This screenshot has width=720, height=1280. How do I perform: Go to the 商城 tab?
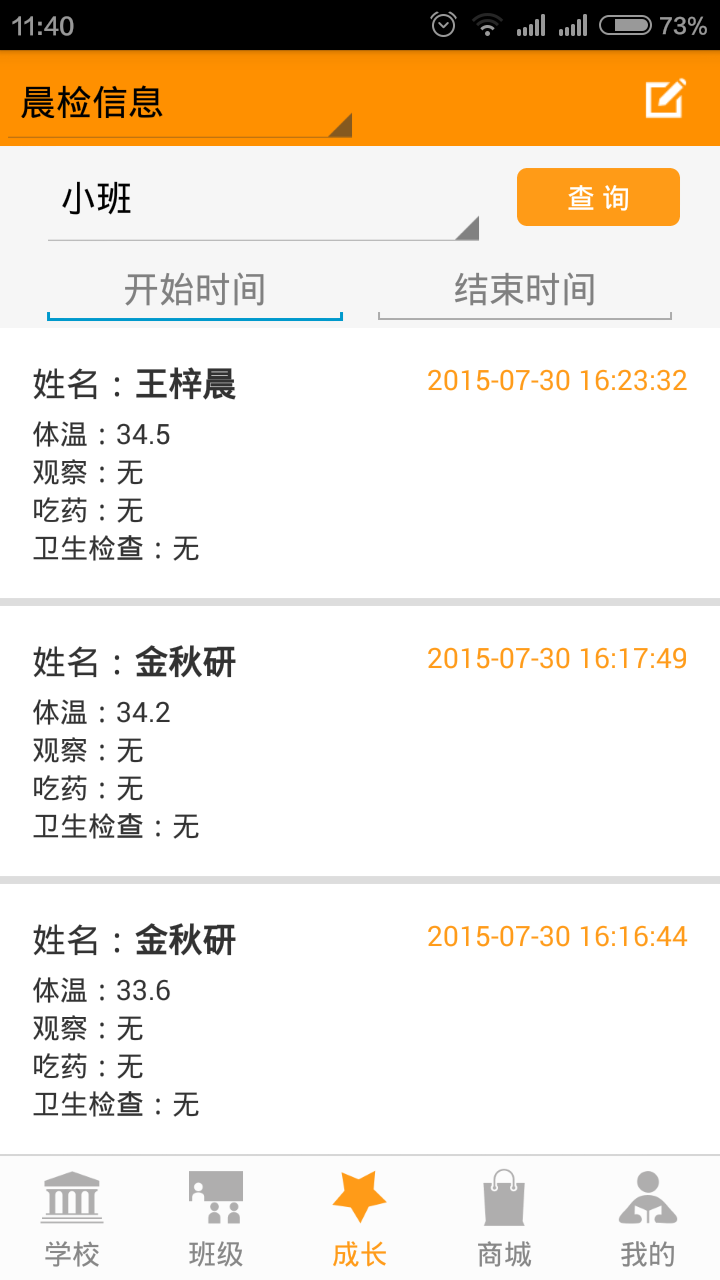(504, 1218)
